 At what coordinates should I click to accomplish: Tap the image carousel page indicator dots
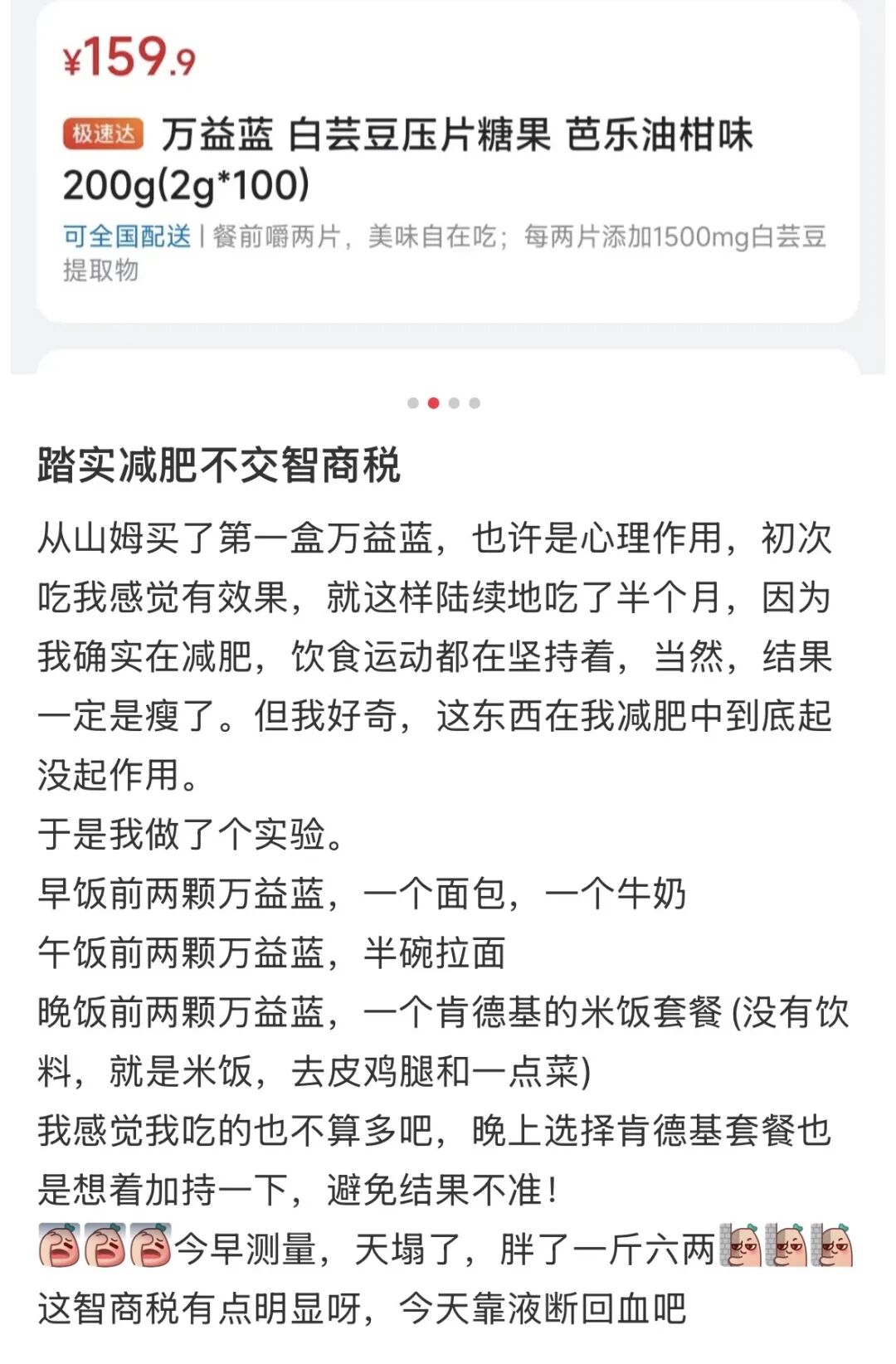click(444, 403)
